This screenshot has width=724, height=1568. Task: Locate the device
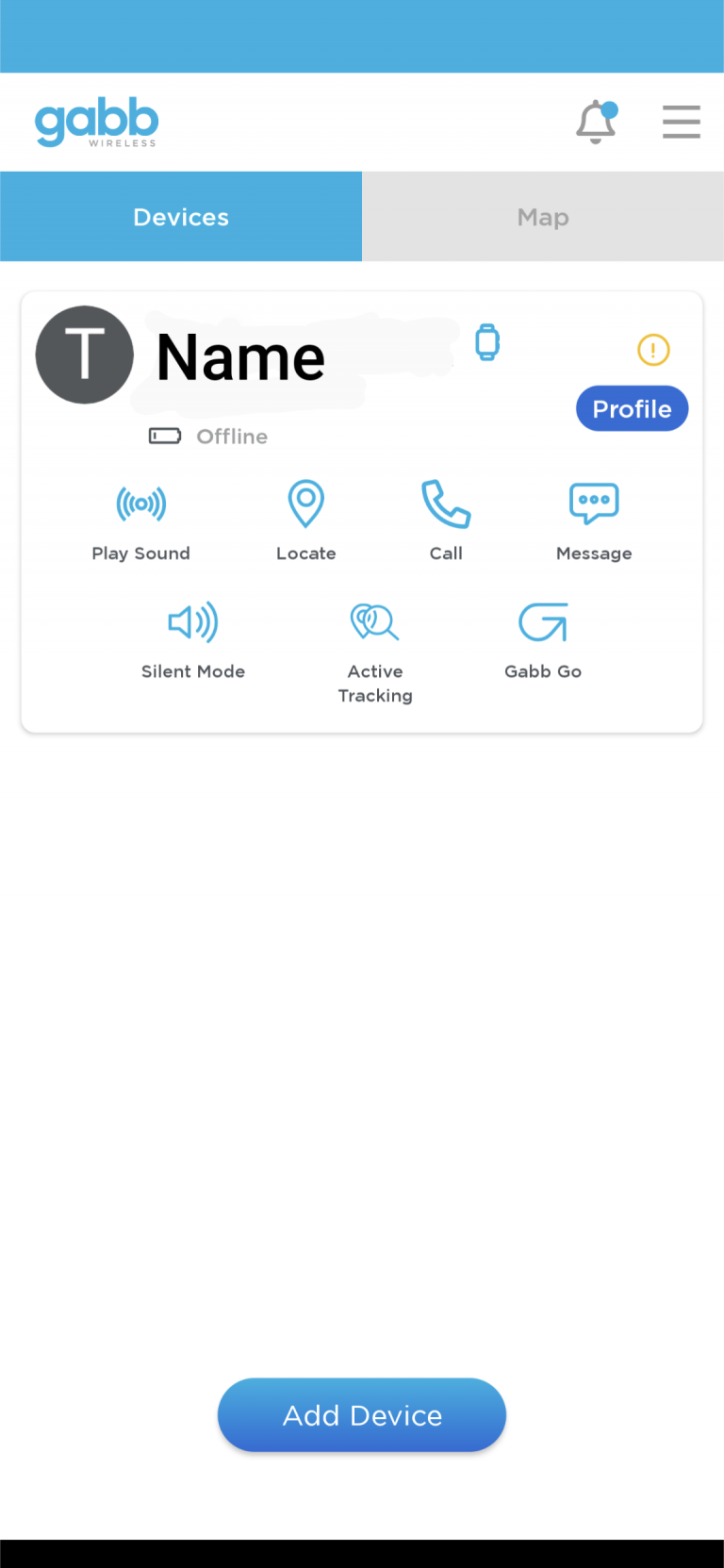click(306, 520)
